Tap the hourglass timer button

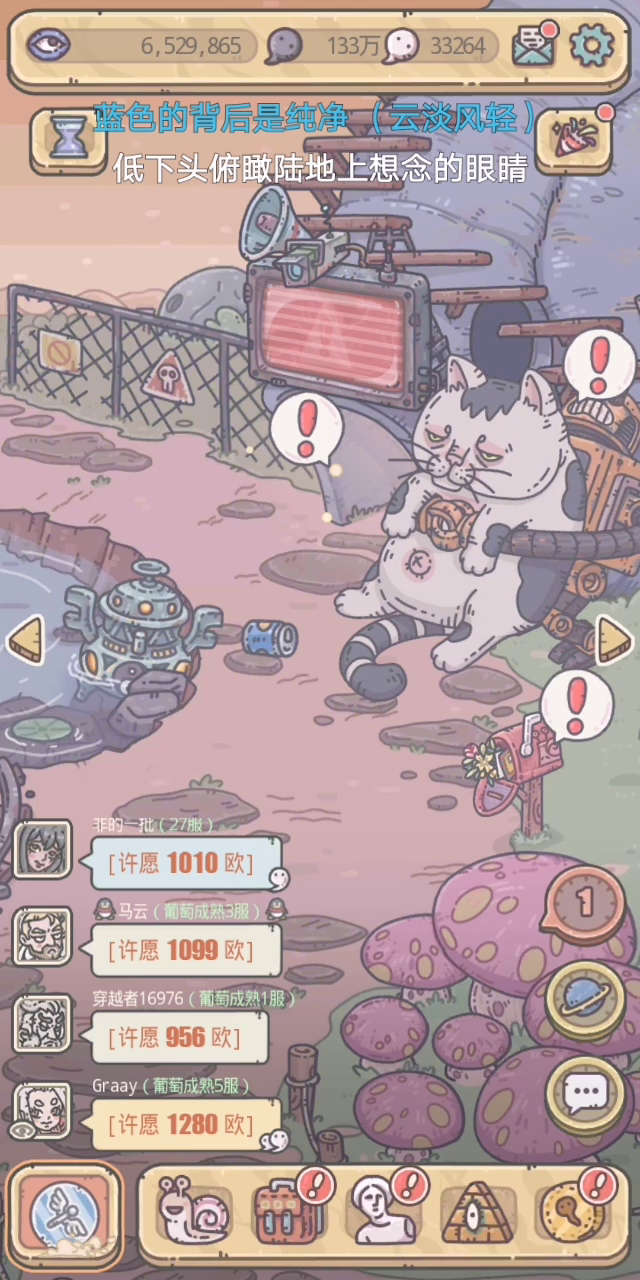pos(69,136)
